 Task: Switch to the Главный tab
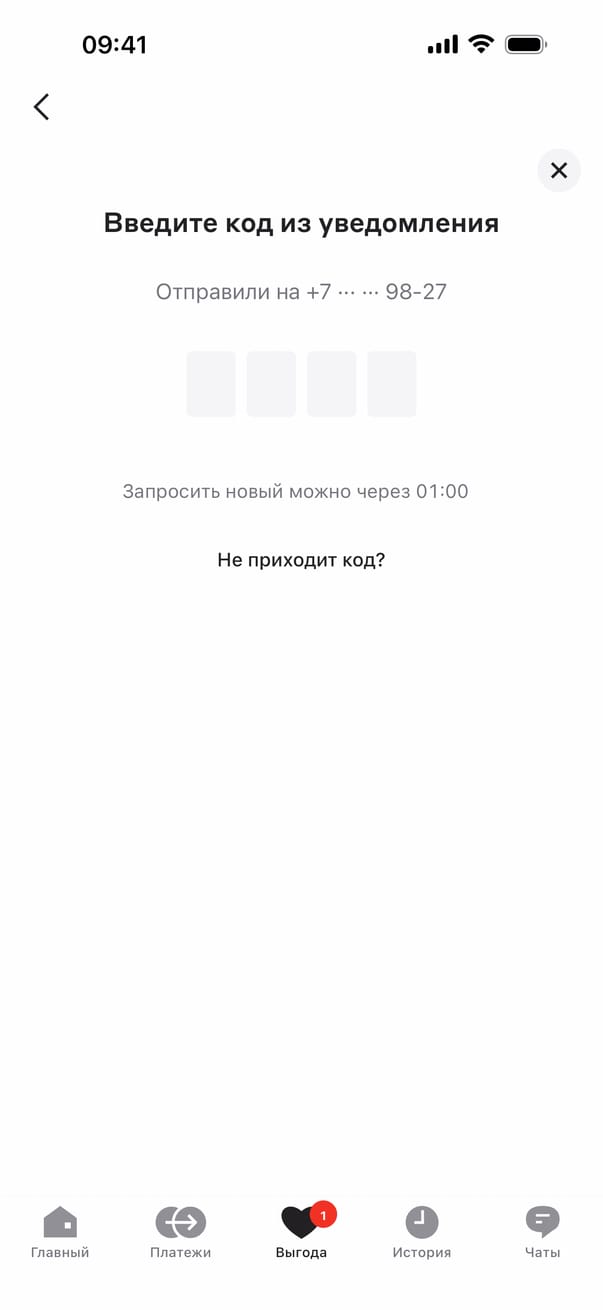(x=60, y=1232)
